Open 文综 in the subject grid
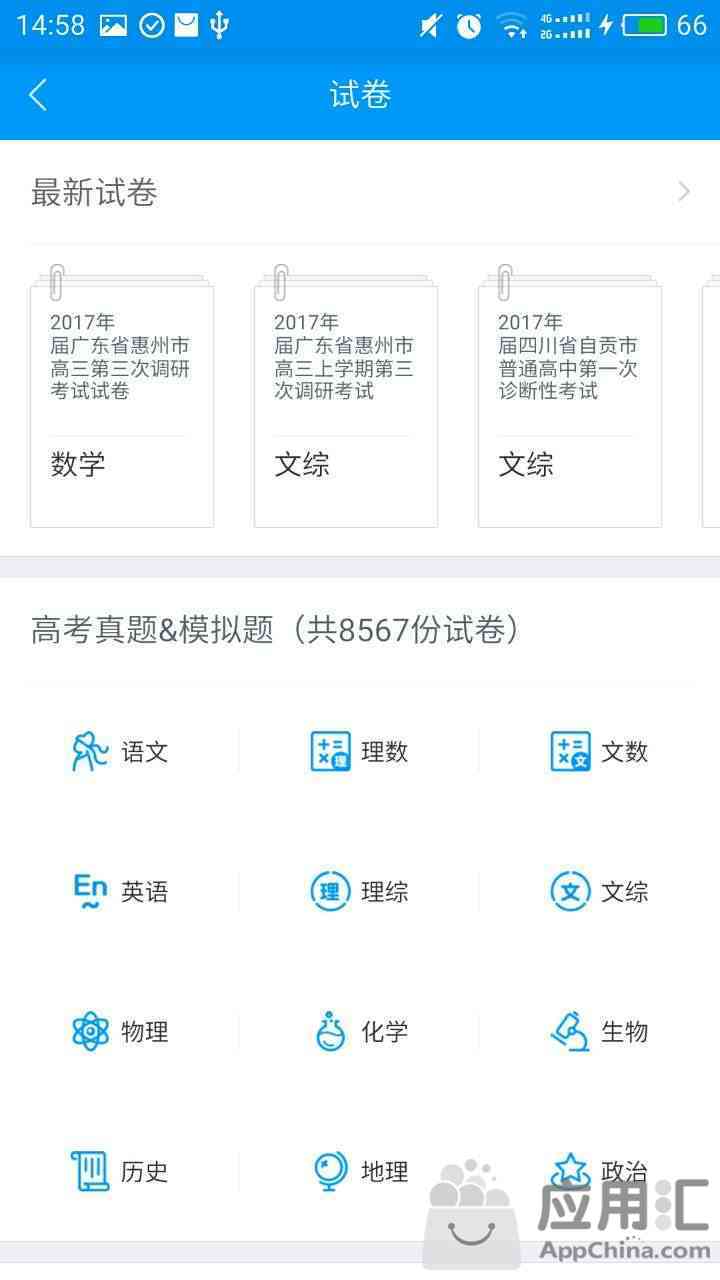Screen dimensions: 720x1280 (600, 891)
